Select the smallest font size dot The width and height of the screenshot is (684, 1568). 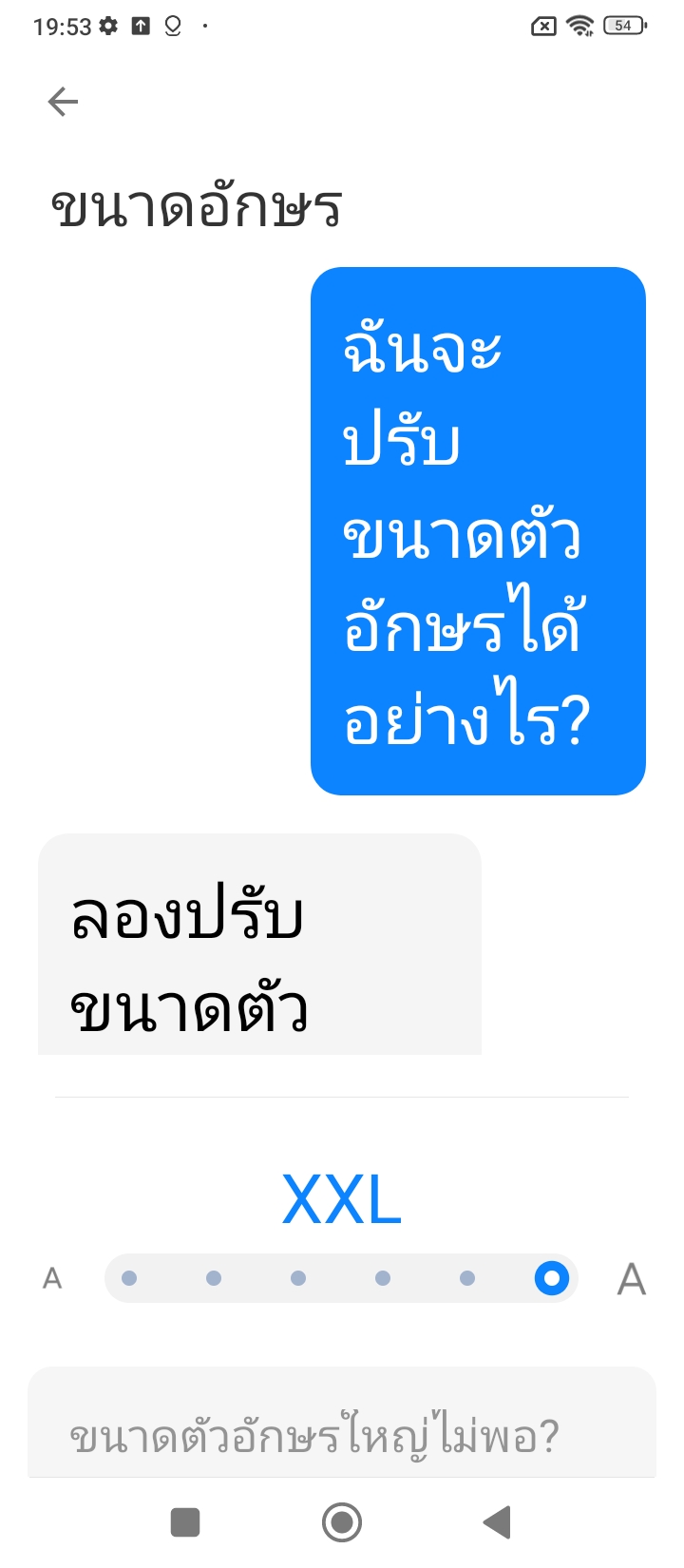pyautogui.click(x=129, y=1278)
